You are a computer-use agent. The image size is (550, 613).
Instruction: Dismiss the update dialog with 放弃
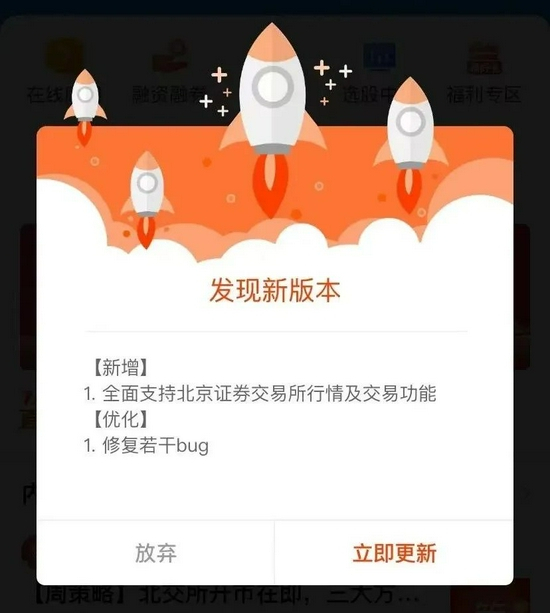point(156,553)
